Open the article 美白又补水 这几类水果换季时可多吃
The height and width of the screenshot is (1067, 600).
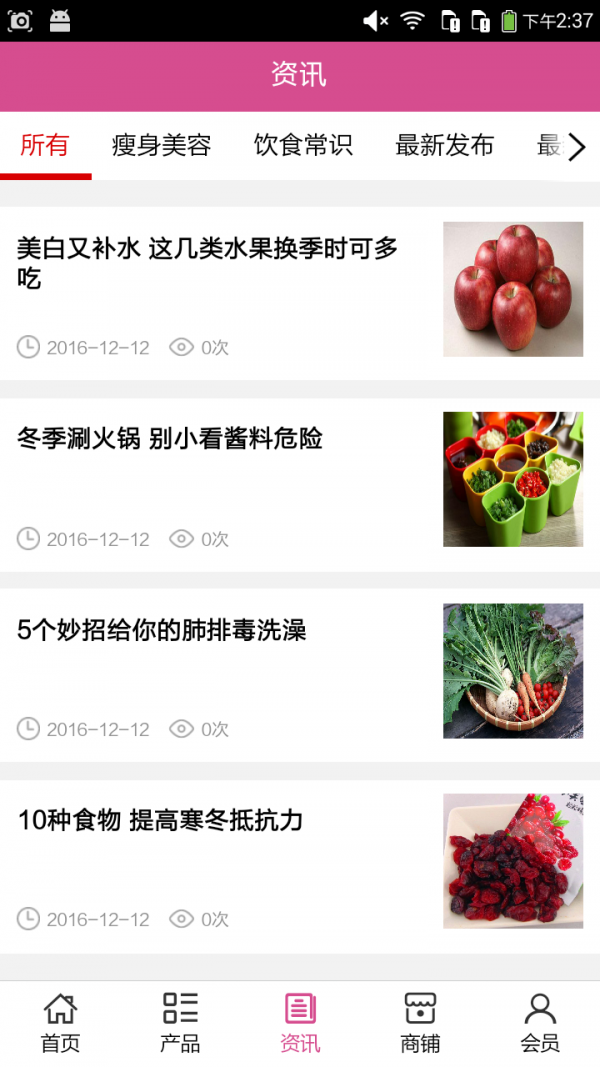208,264
